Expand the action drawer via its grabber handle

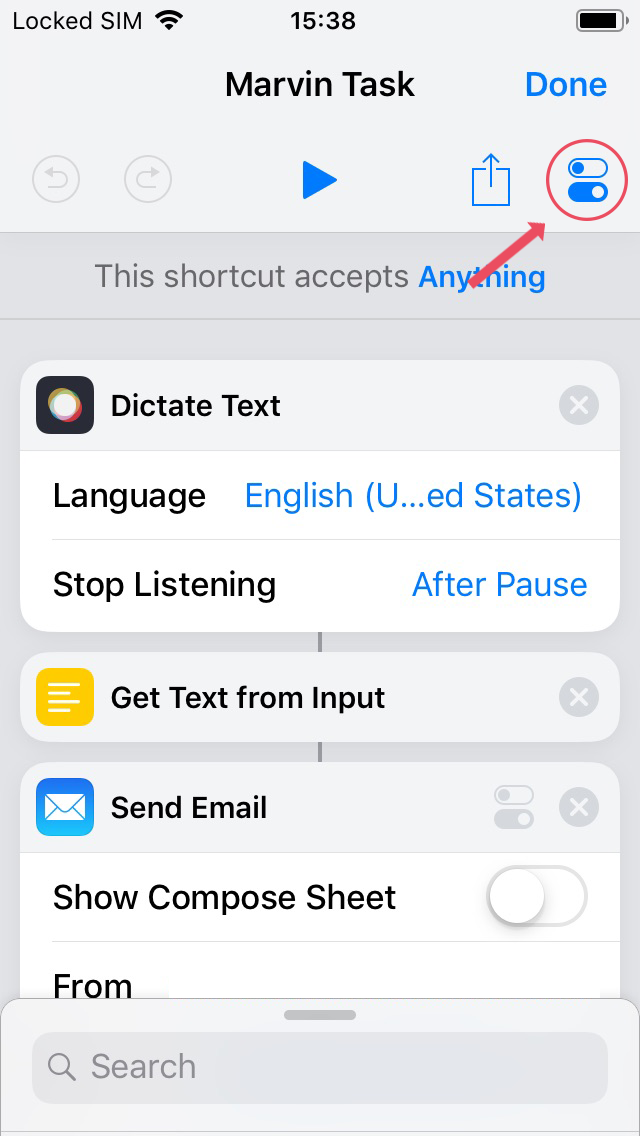[x=320, y=1015]
